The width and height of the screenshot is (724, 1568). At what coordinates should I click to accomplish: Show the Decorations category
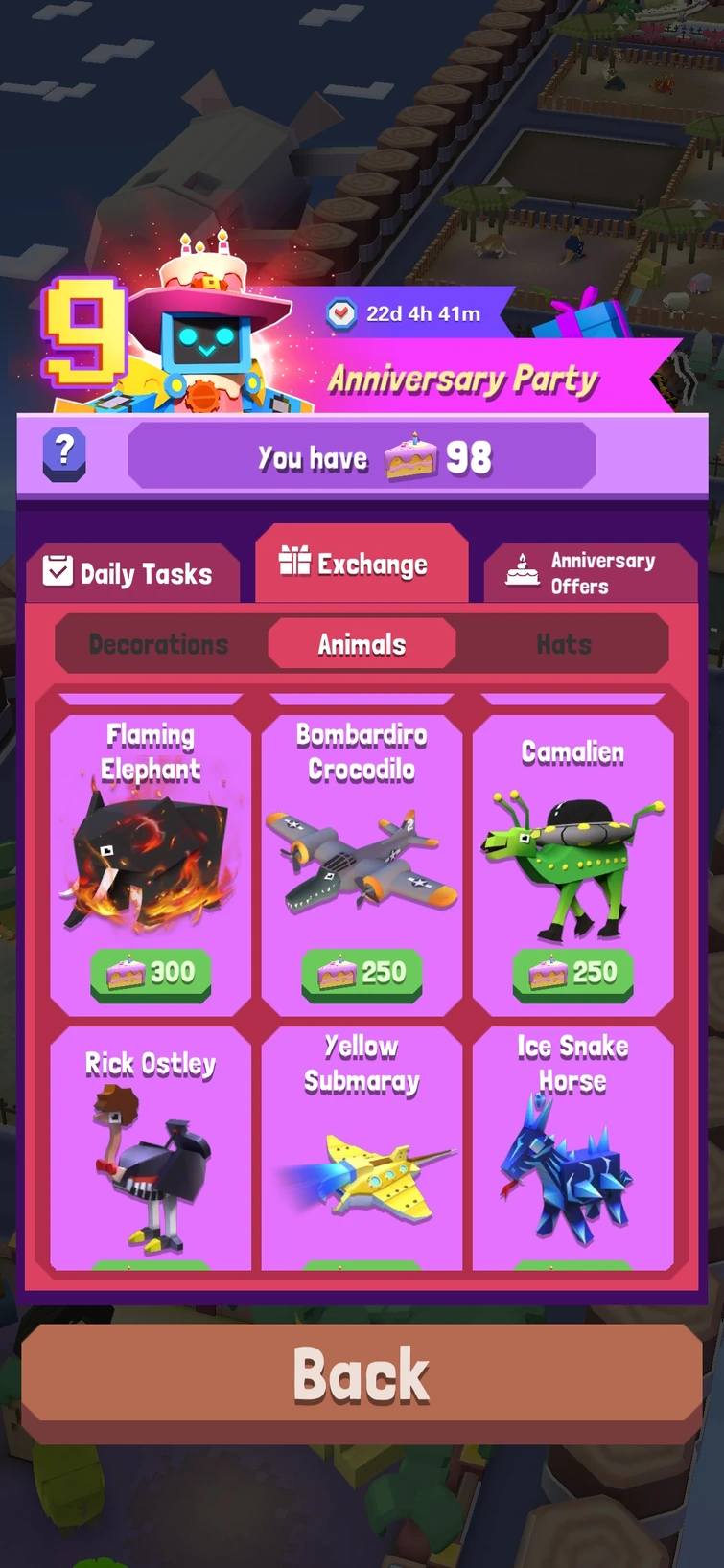(159, 644)
